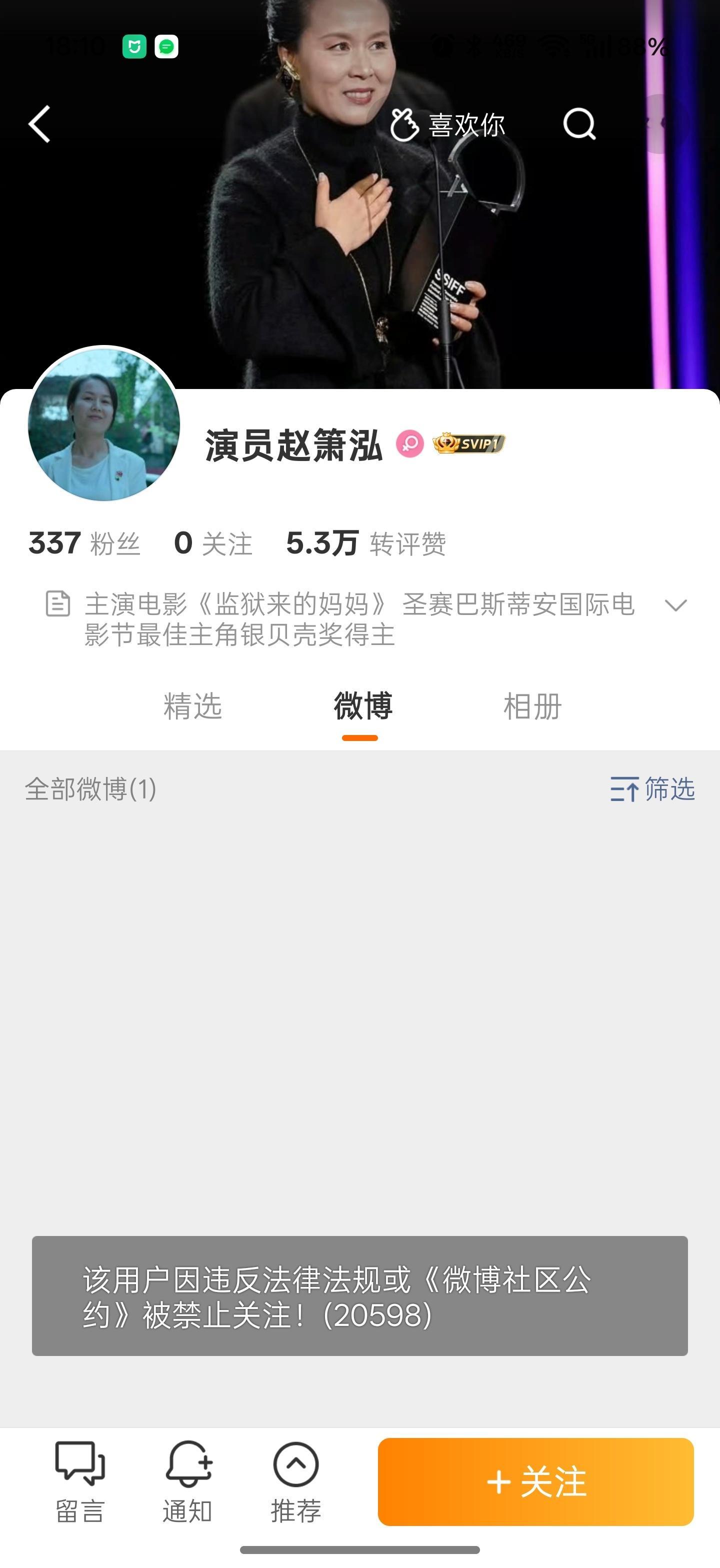
Task: Switch to the 精选 tab
Action: point(192,706)
